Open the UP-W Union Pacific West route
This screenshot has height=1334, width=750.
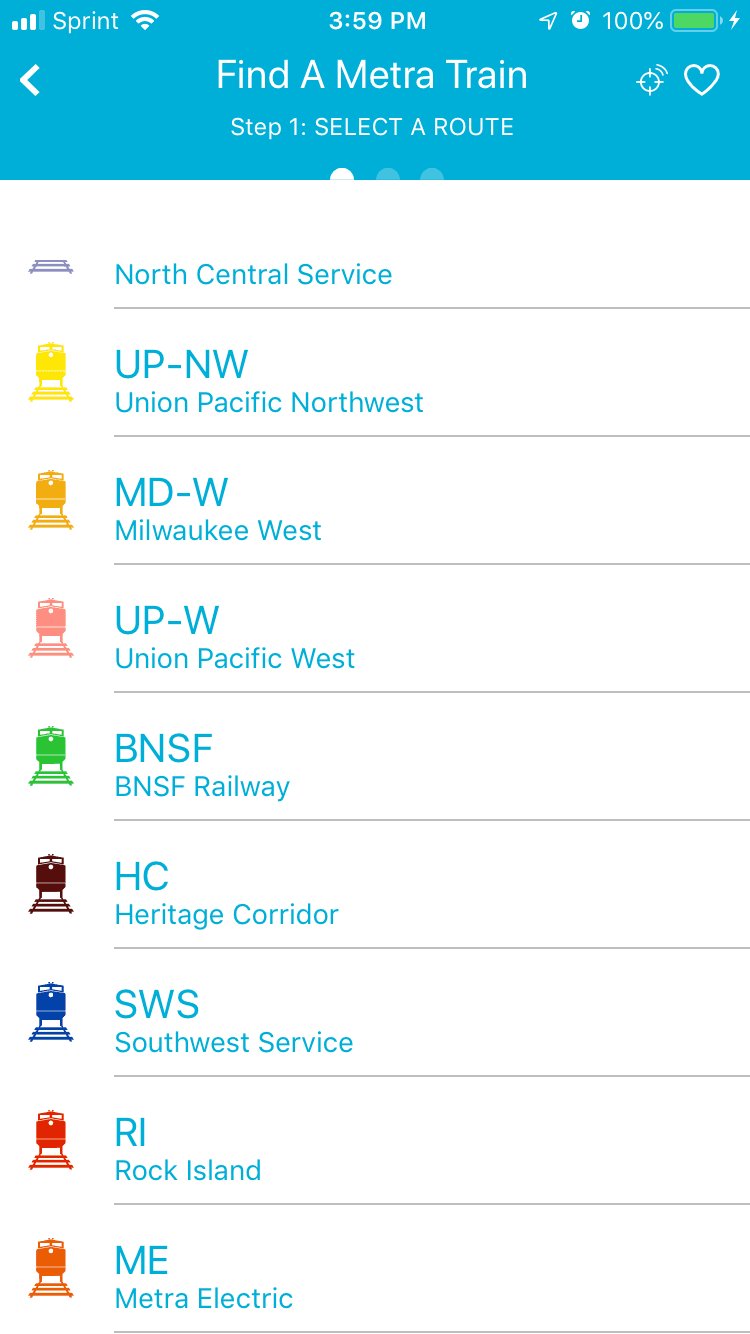(235, 637)
